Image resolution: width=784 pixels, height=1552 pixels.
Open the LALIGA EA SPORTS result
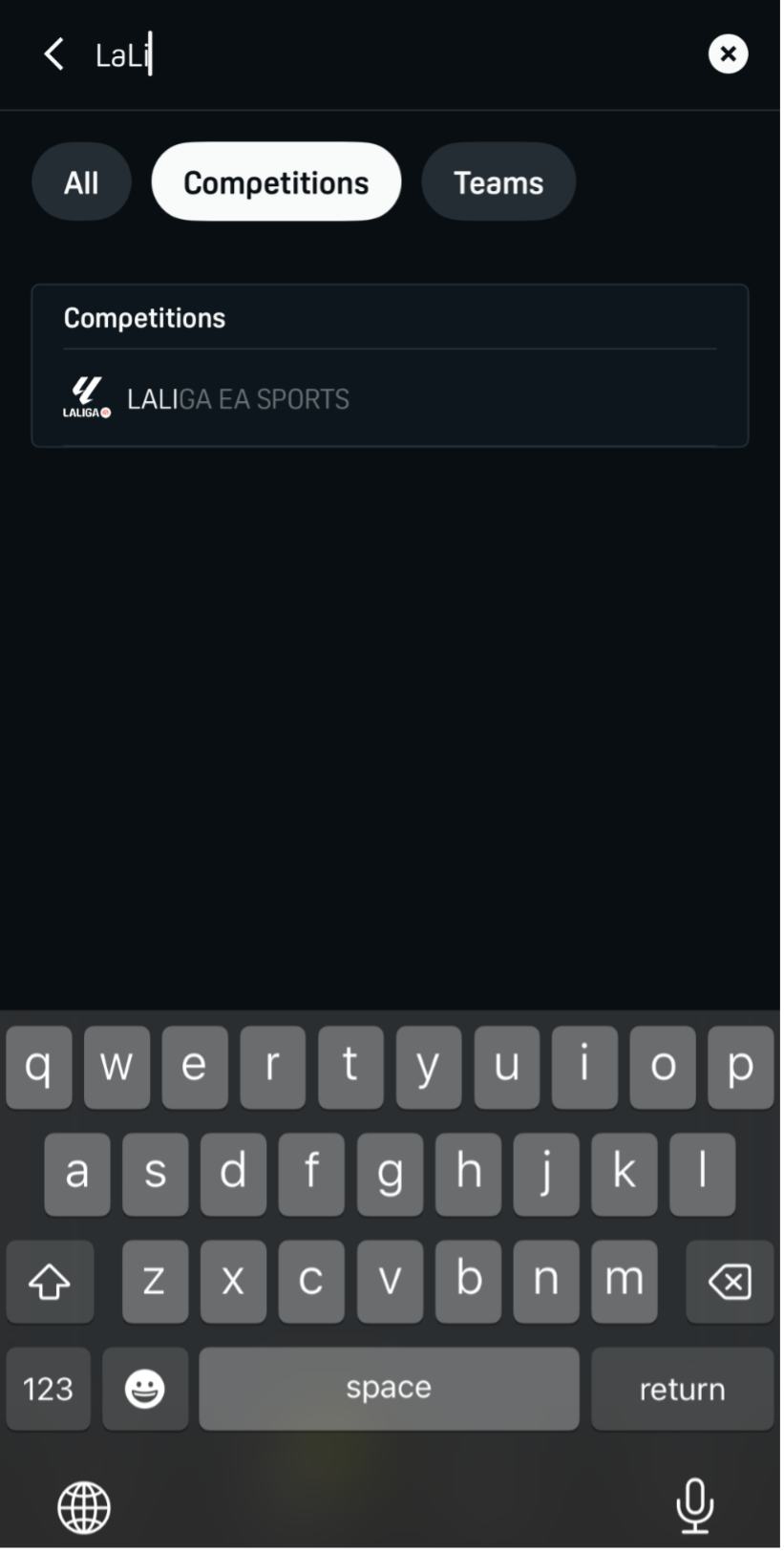click(239, 398)
